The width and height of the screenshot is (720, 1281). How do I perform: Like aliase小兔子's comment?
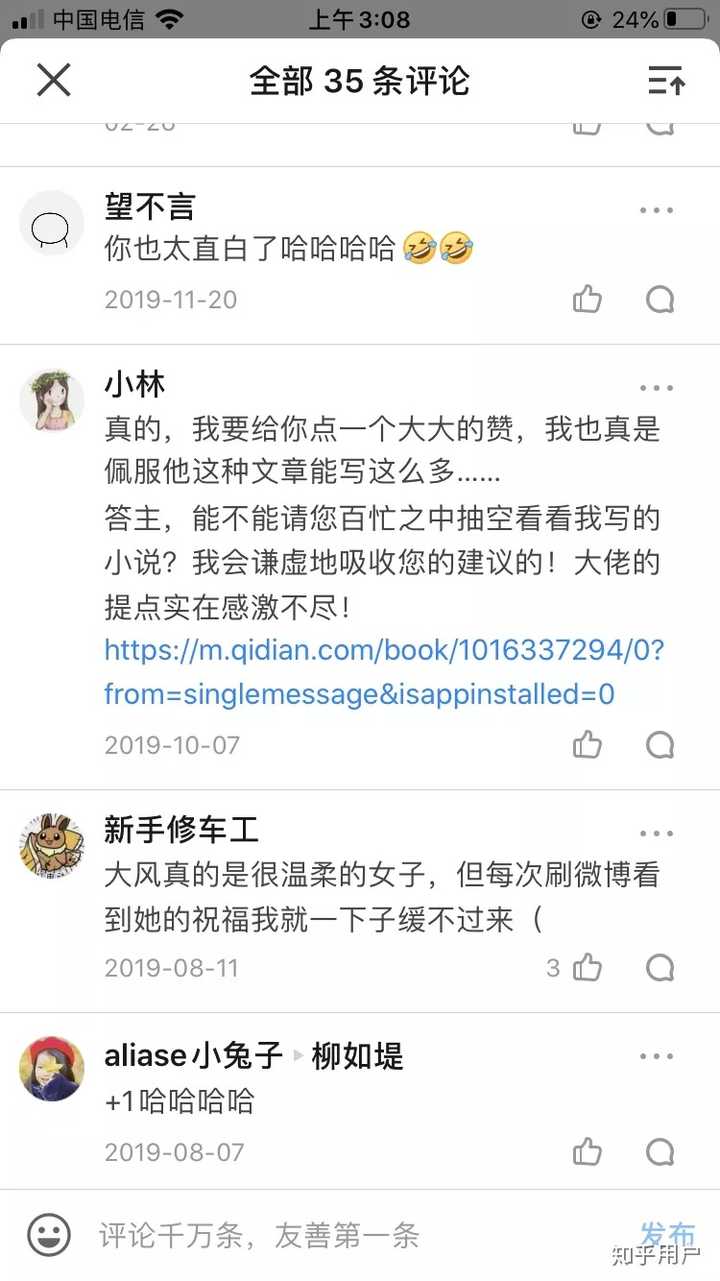tap(587, 1152)
